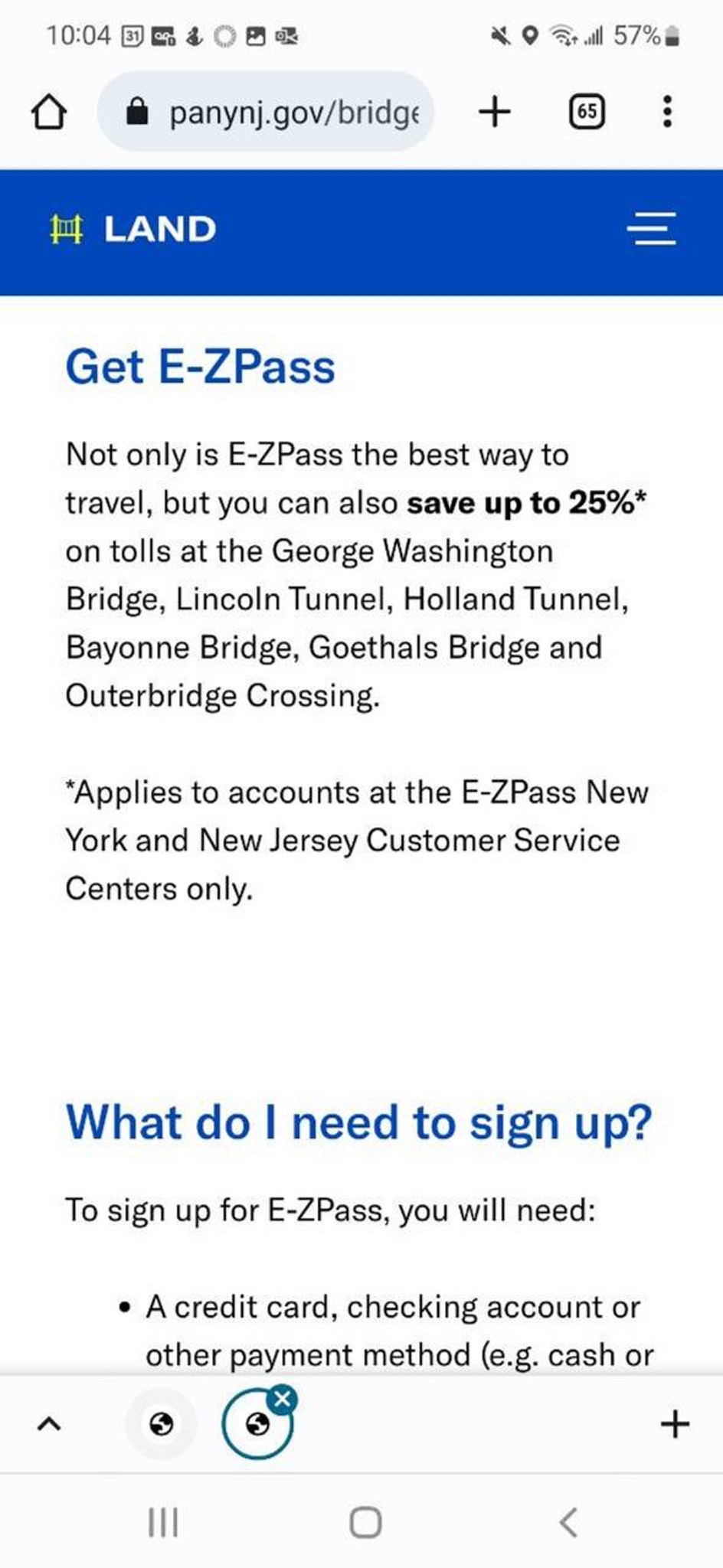Tap the Wi-Fi status icon

click(x=562, y=34)
